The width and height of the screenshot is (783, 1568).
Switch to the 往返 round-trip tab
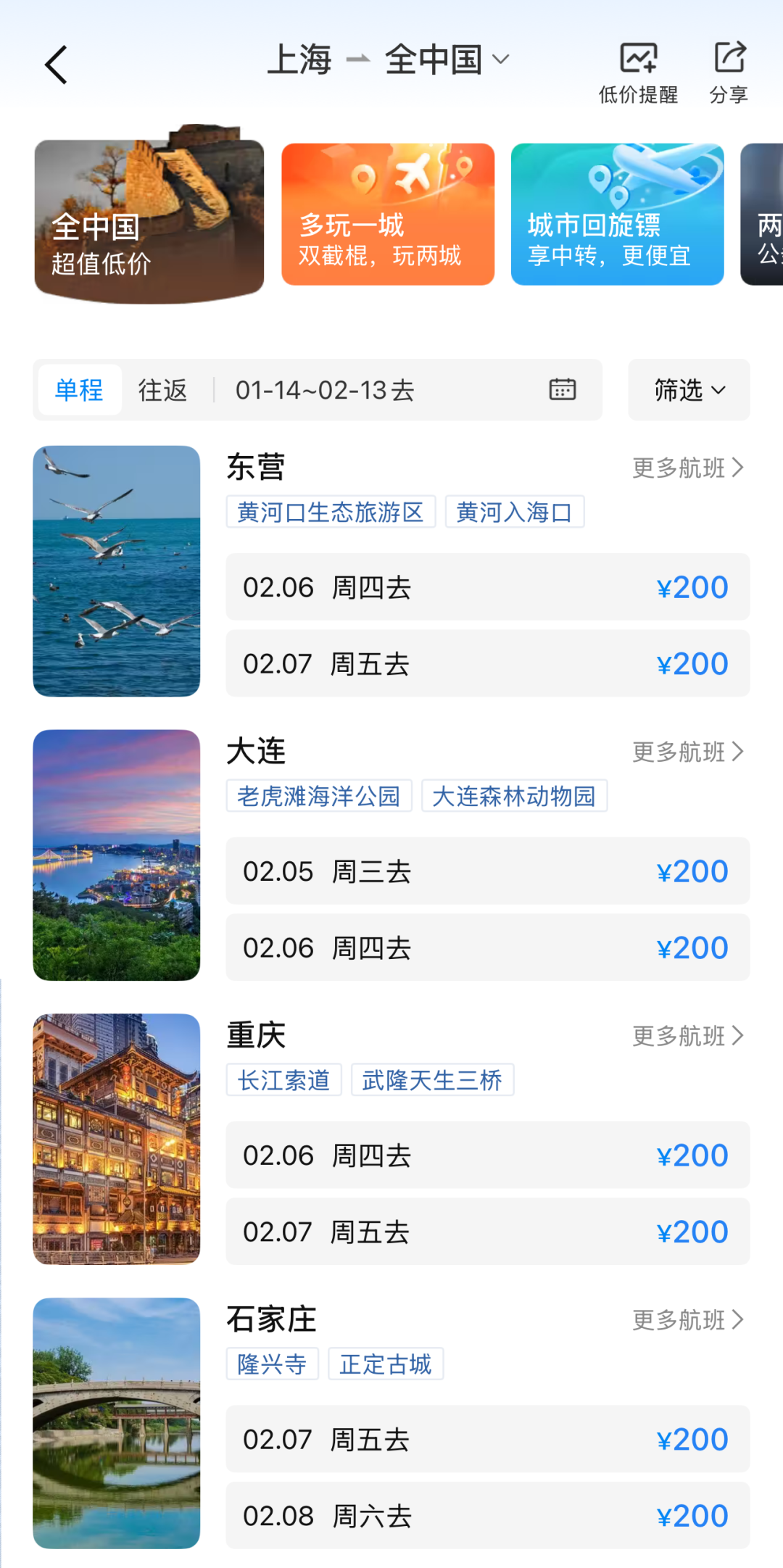pyautogui.click(x=163, y=390)
